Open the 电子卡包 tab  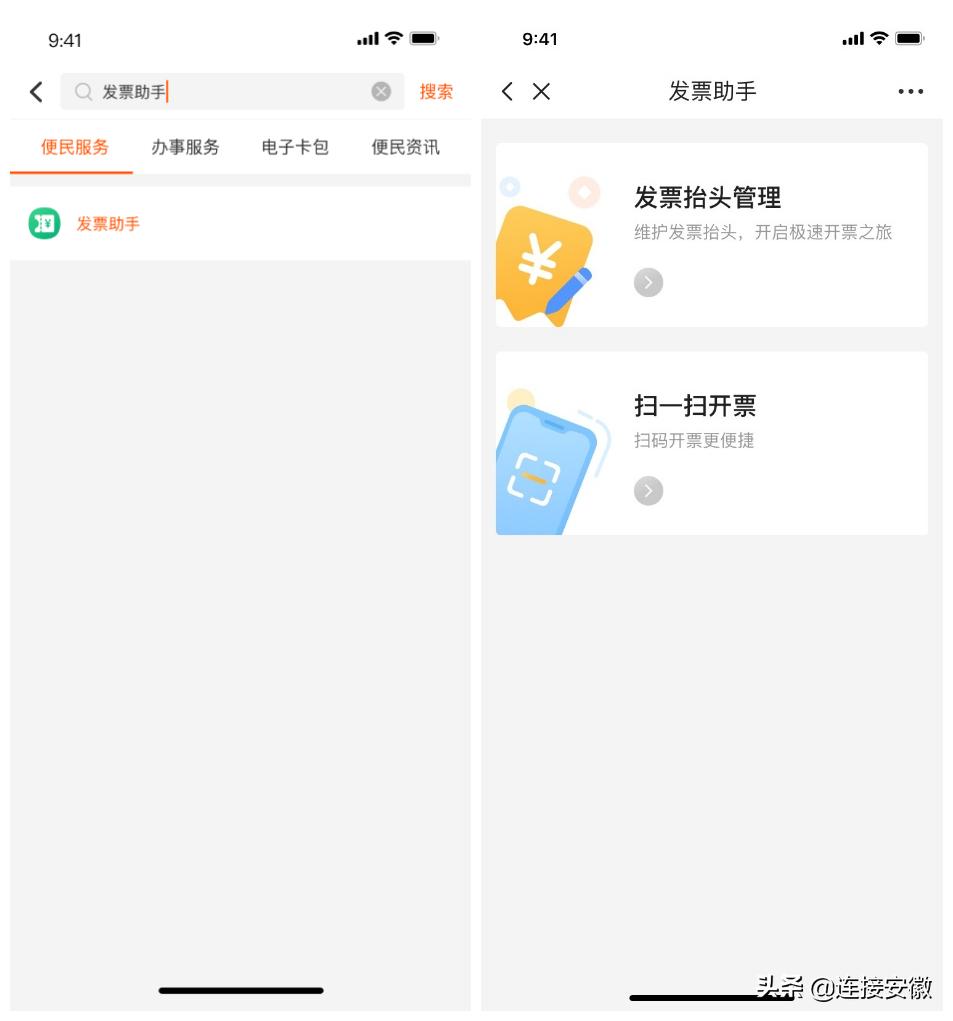point(293,146)
